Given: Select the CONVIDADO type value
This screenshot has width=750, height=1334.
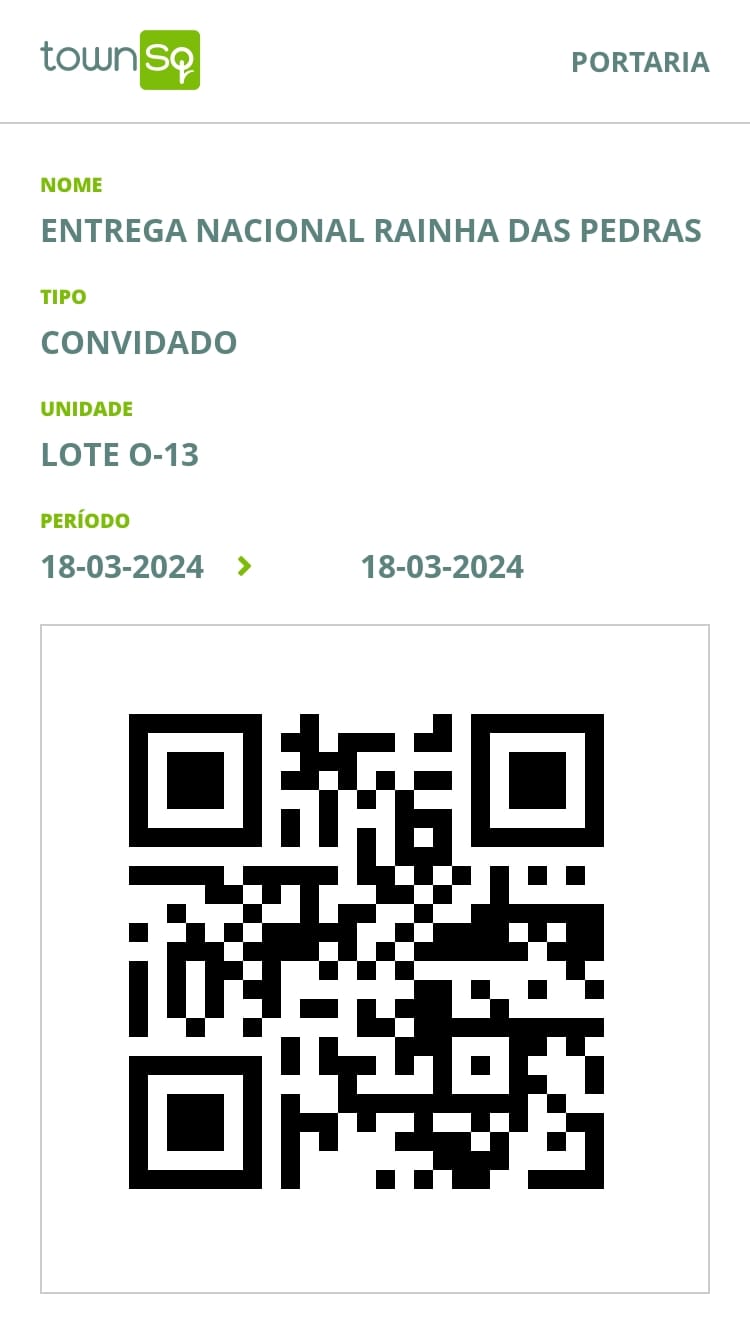Looking at the screenshot, I should [139, 343].
